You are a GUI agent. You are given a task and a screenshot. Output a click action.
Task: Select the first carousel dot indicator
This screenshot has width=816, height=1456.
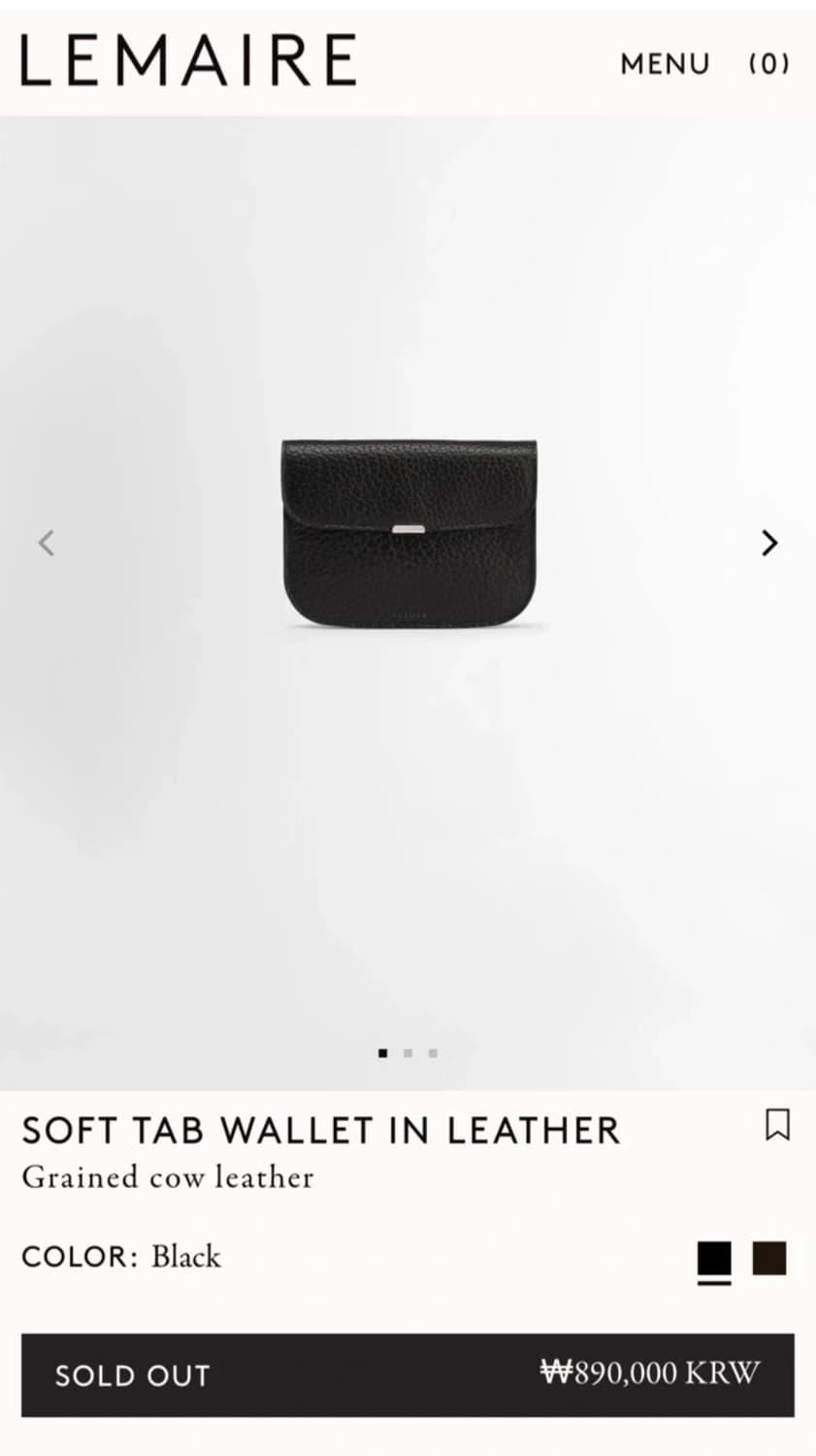[x=383, y=1052]
